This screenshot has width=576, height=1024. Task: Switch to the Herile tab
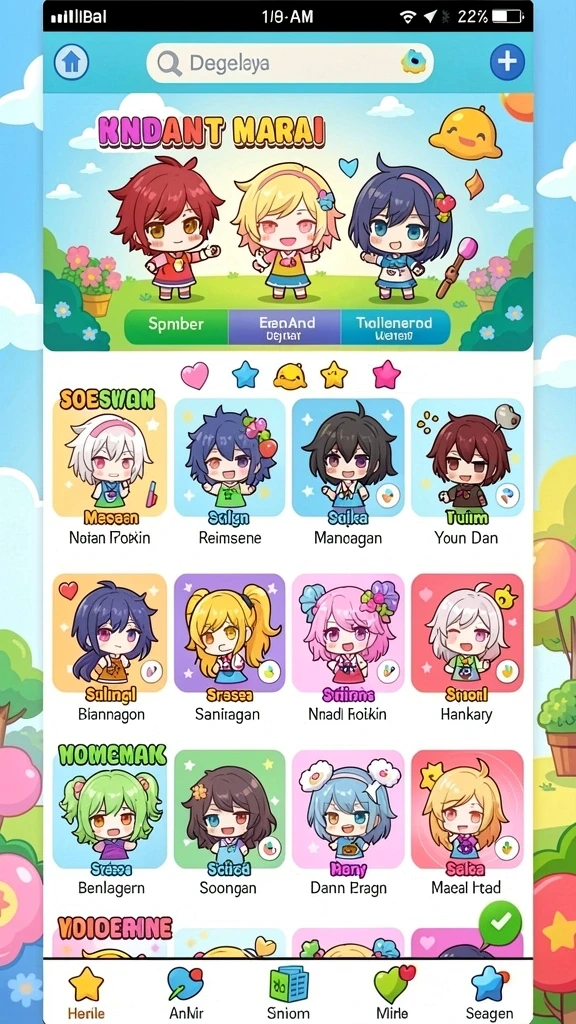point(86,993)
